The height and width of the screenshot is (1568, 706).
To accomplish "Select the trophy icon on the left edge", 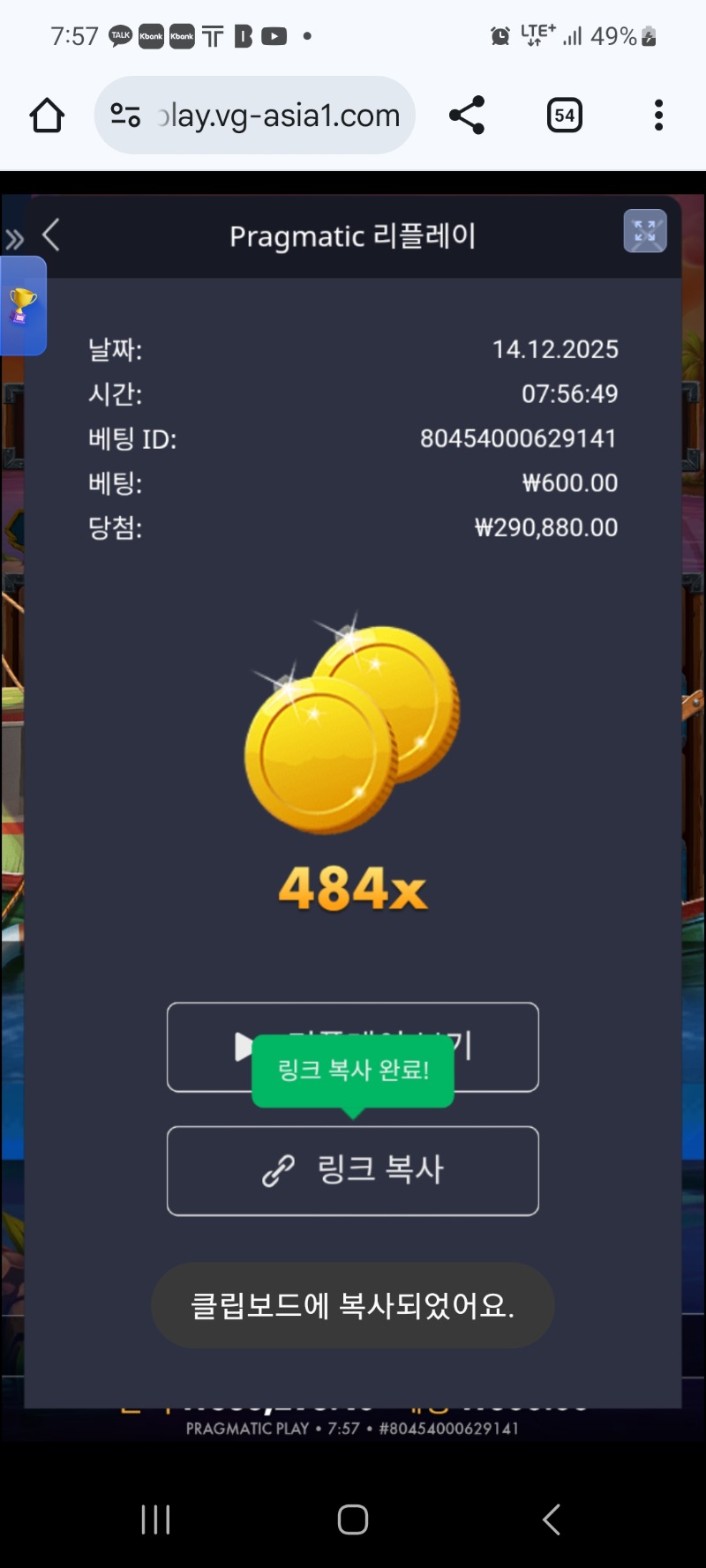I will (22, 302).
